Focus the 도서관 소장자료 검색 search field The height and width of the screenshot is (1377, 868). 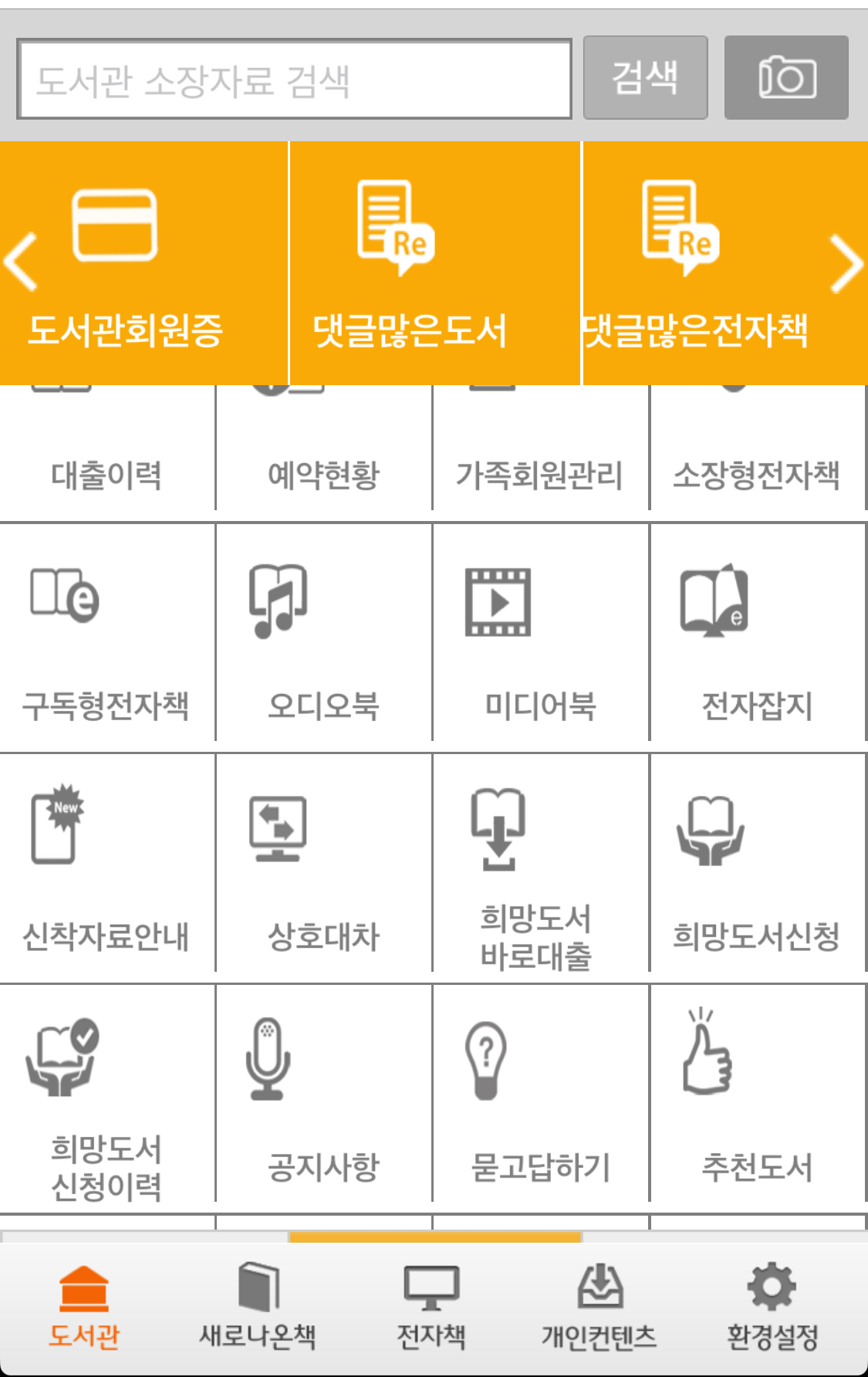294,80
